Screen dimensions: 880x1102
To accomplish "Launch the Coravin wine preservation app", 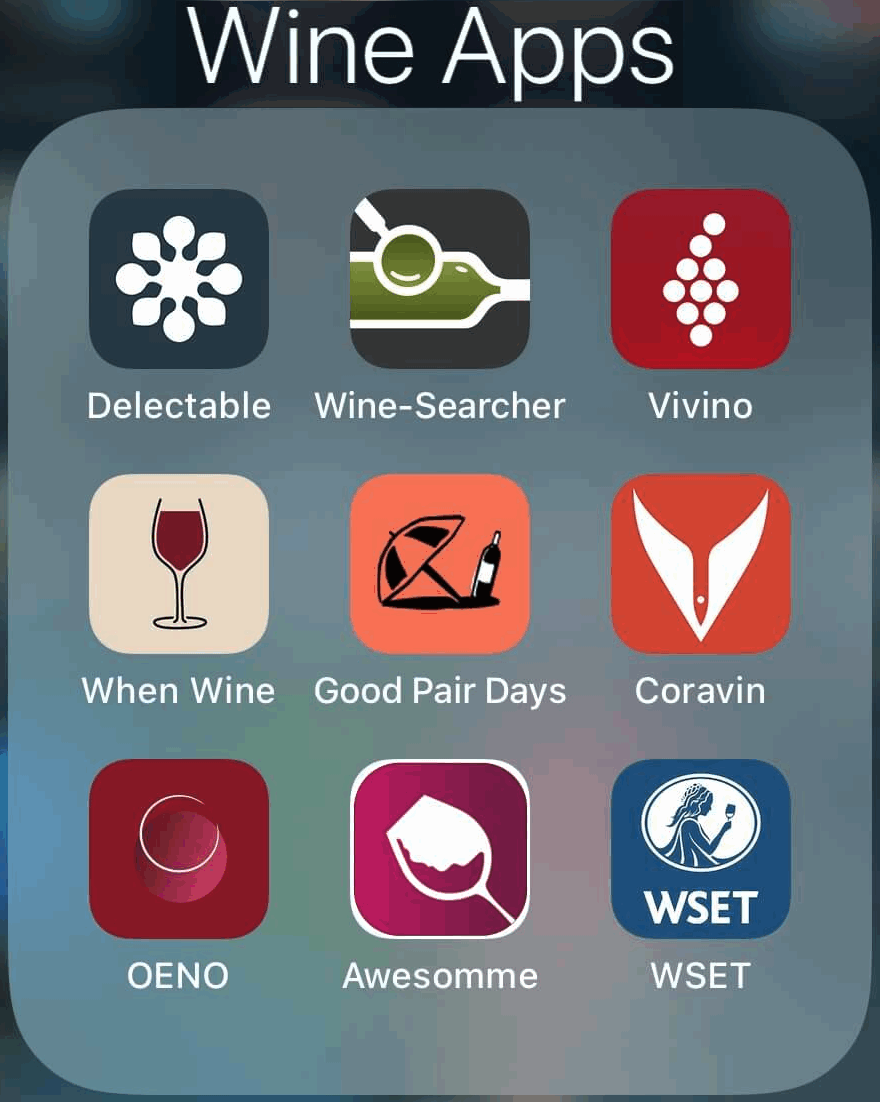I will [700, 563].
